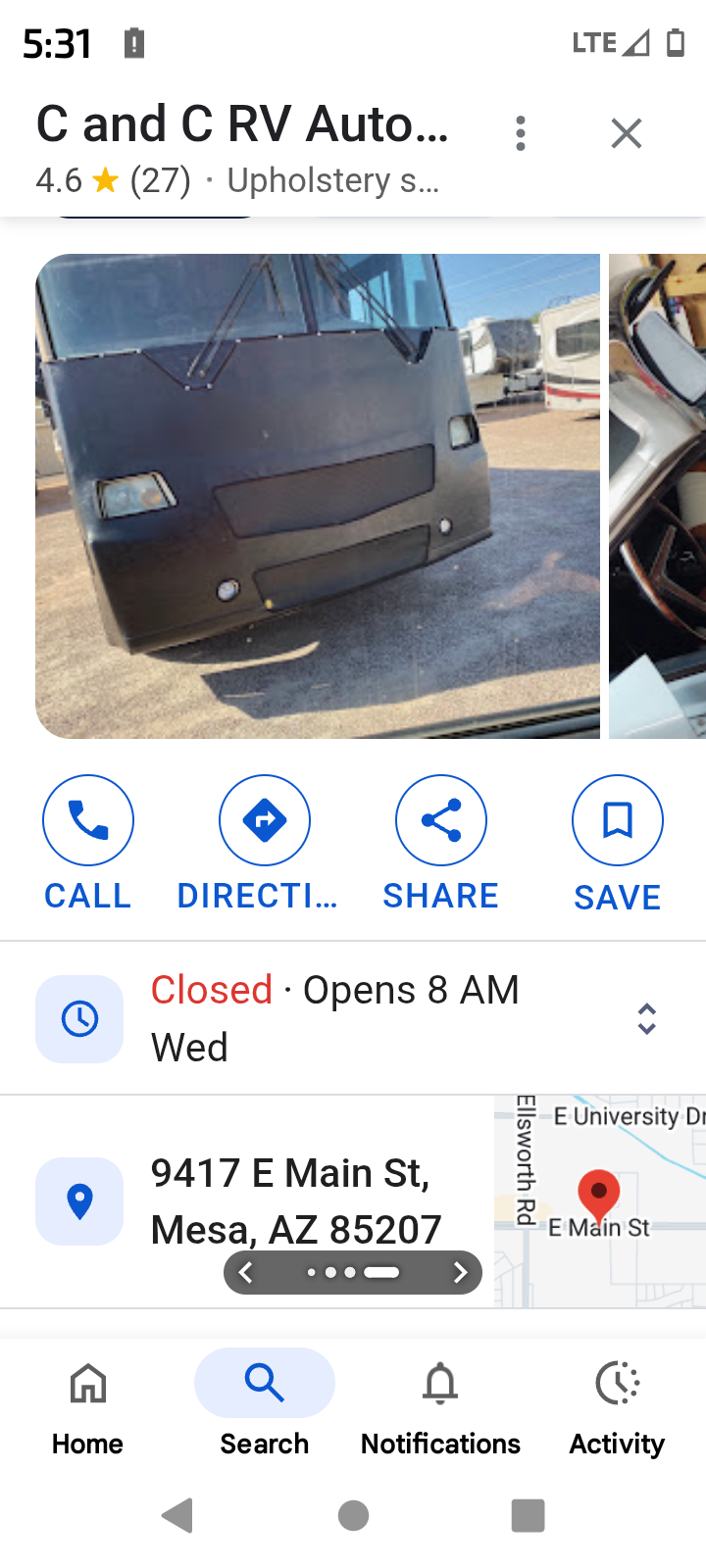Save this place to a list

[618, 843]
